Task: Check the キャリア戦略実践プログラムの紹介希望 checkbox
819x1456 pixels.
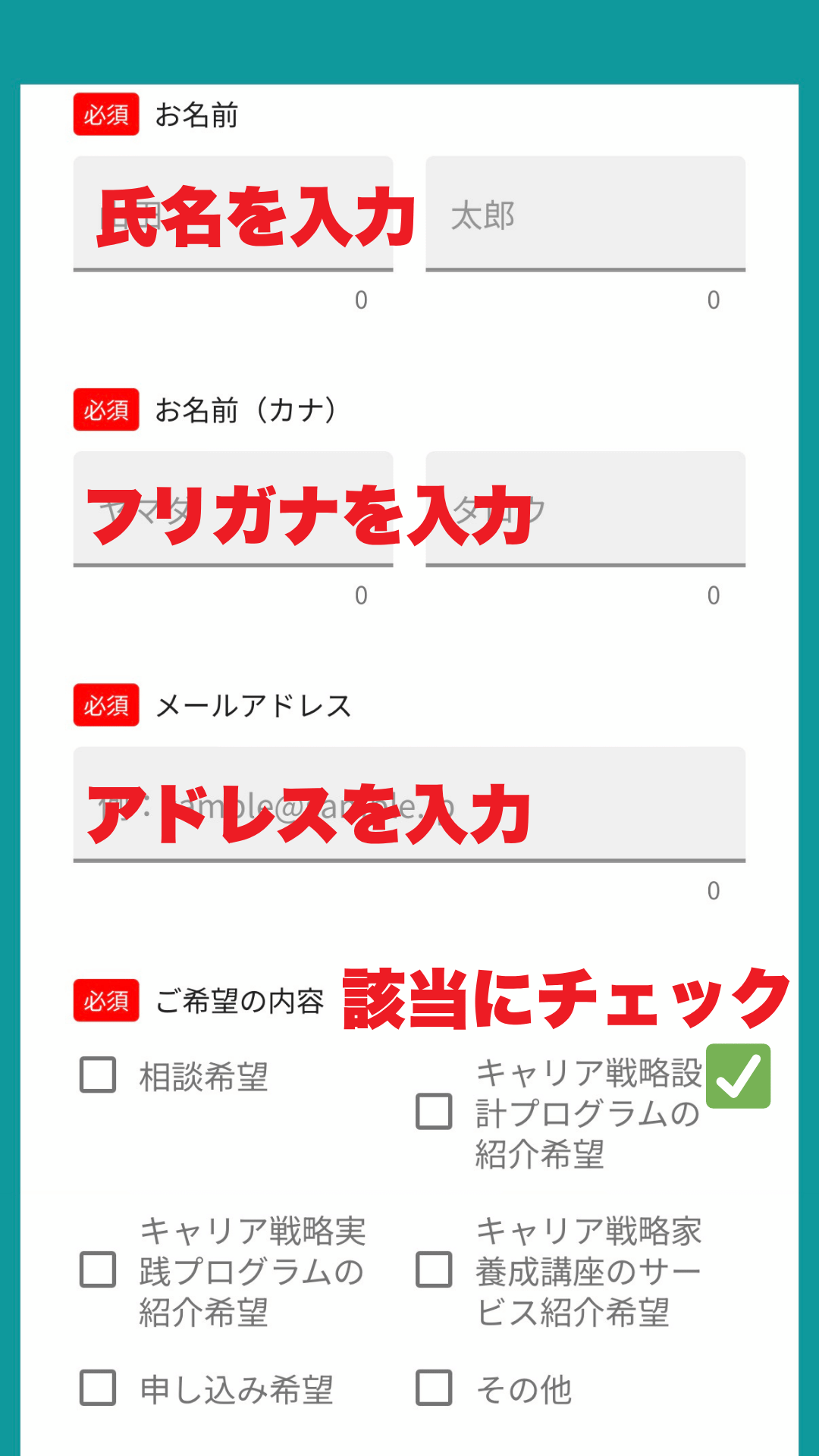Action: click(x=96, y=1266)
